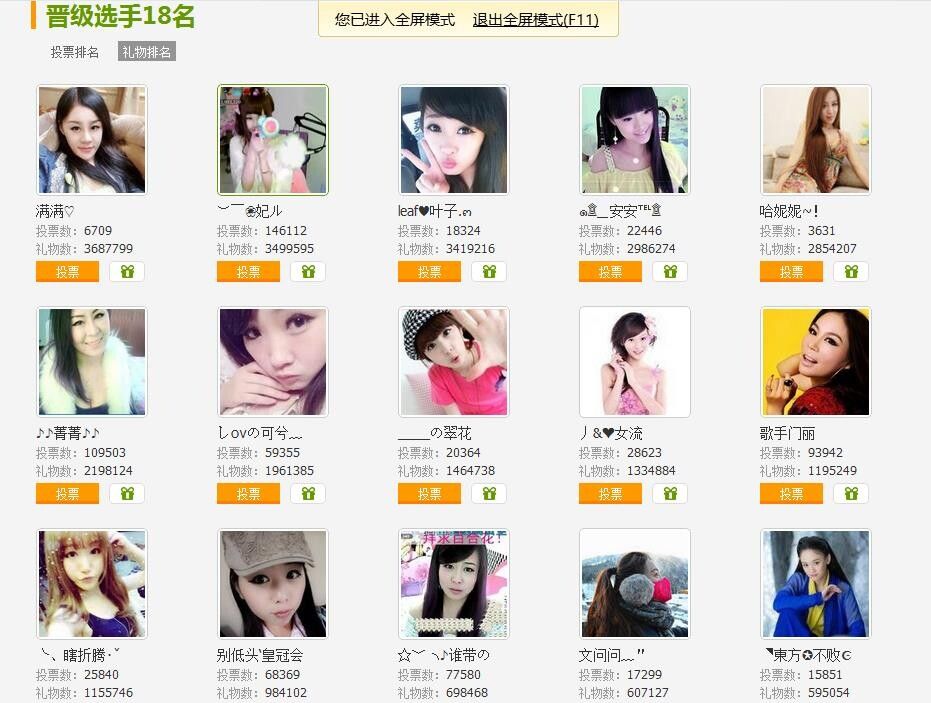
Task: Open 文问问's contestant photo
Action: (635, 584)
